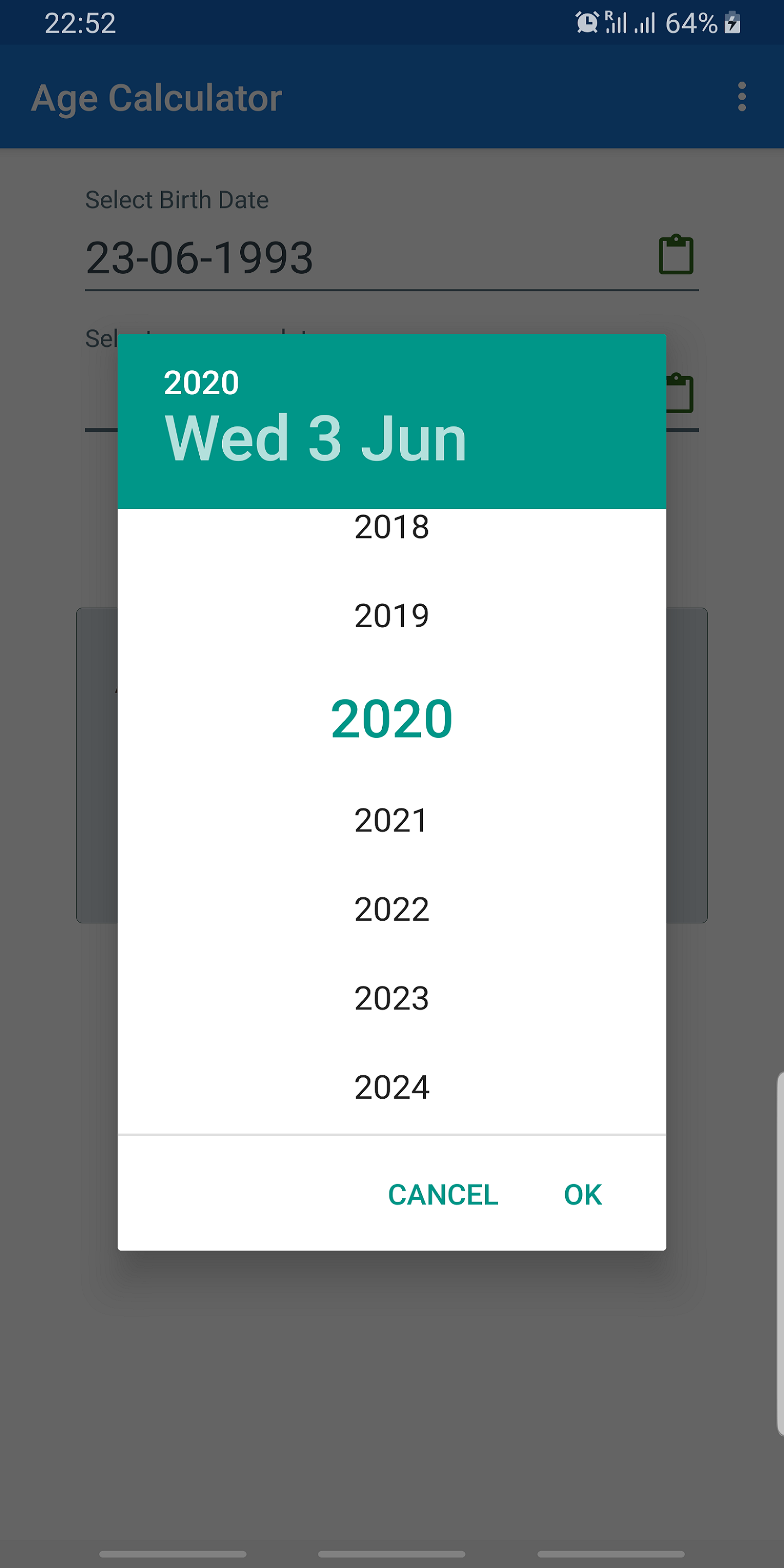The image size is (784, 1568).
Task: Select year 2018 in the picker
Action: [391, 527]
